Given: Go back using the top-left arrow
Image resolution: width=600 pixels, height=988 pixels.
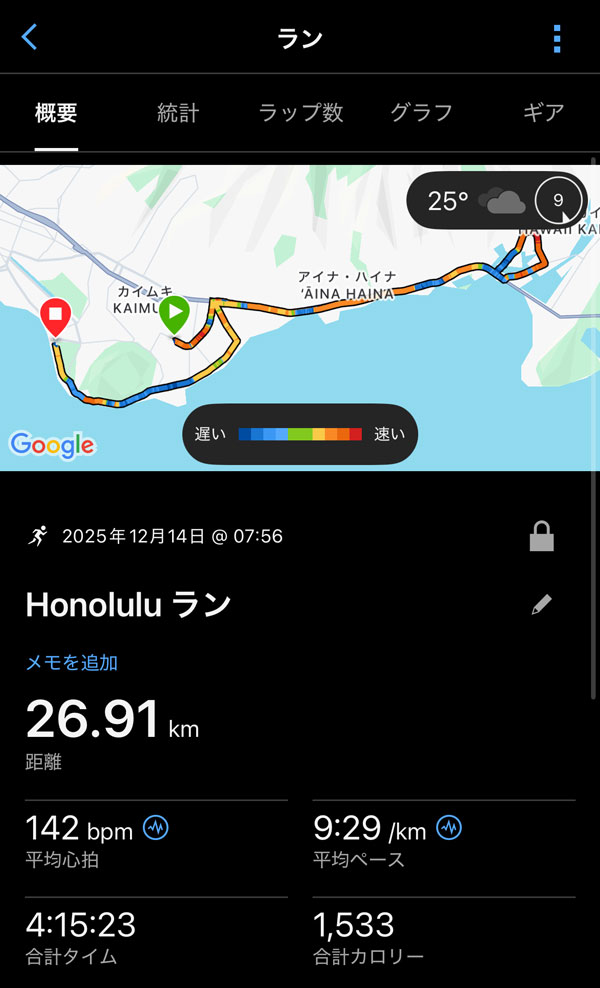Looking at the screenshot, I should pyautogui.click(x=29, y=38).
